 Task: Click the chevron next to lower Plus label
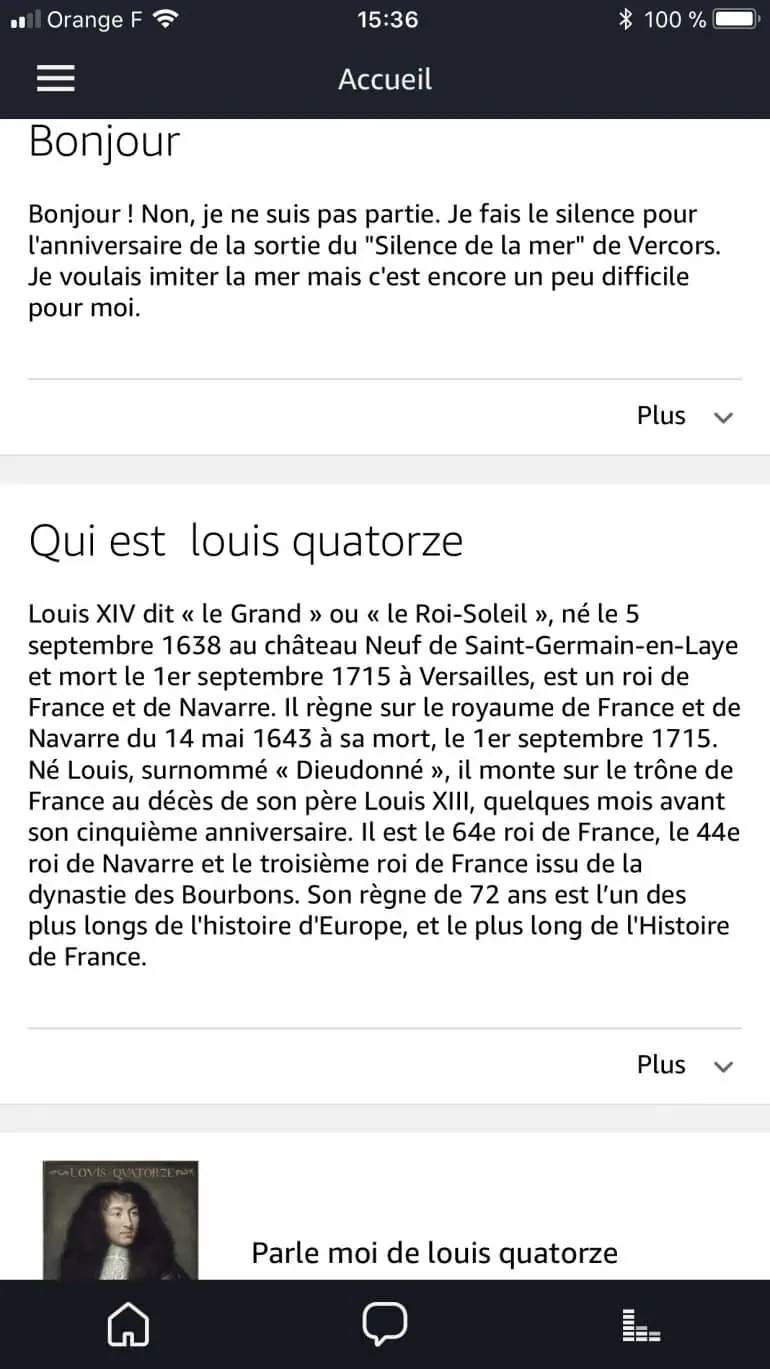pyautogui.click(x=723, y=1066)
